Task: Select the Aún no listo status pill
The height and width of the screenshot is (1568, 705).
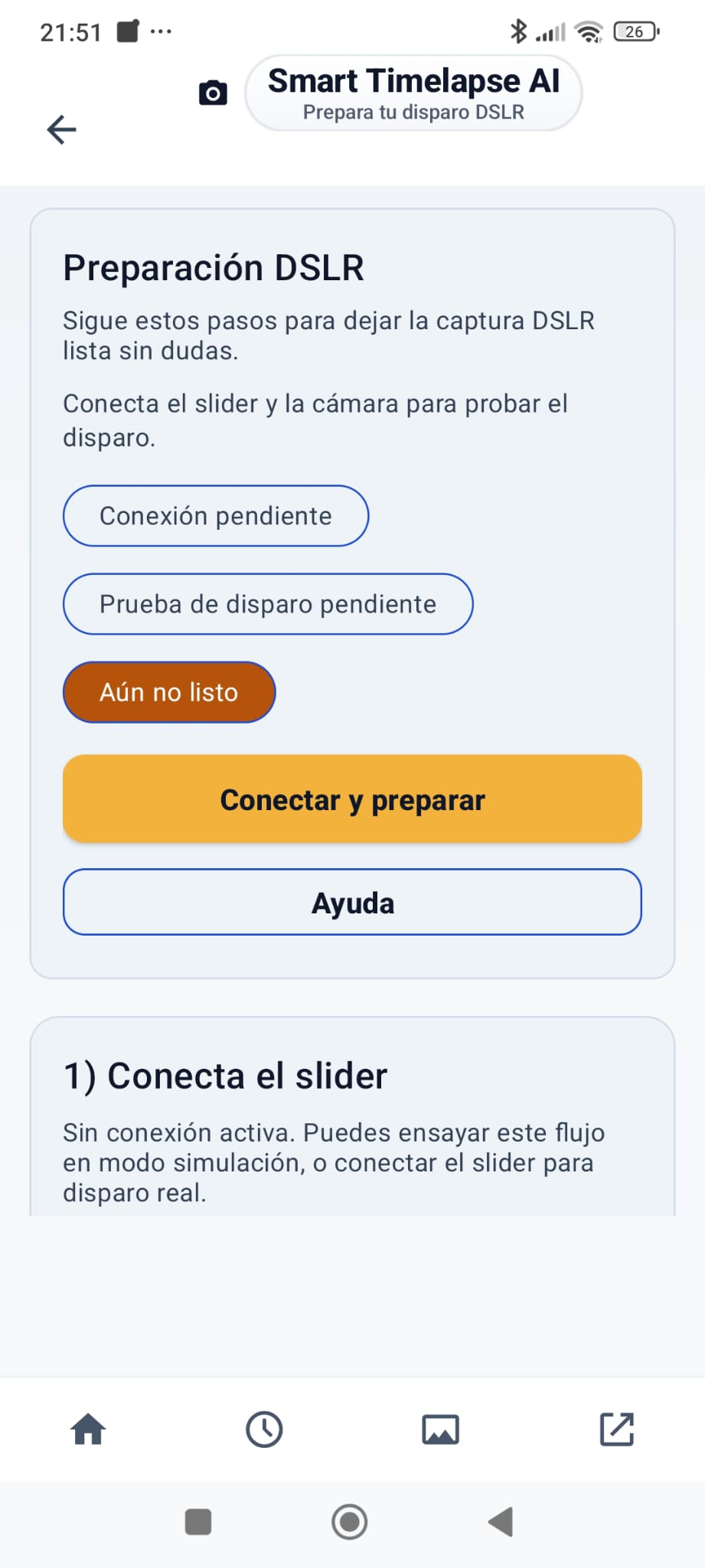Action: pyautogui.click(x=168, y=692)
